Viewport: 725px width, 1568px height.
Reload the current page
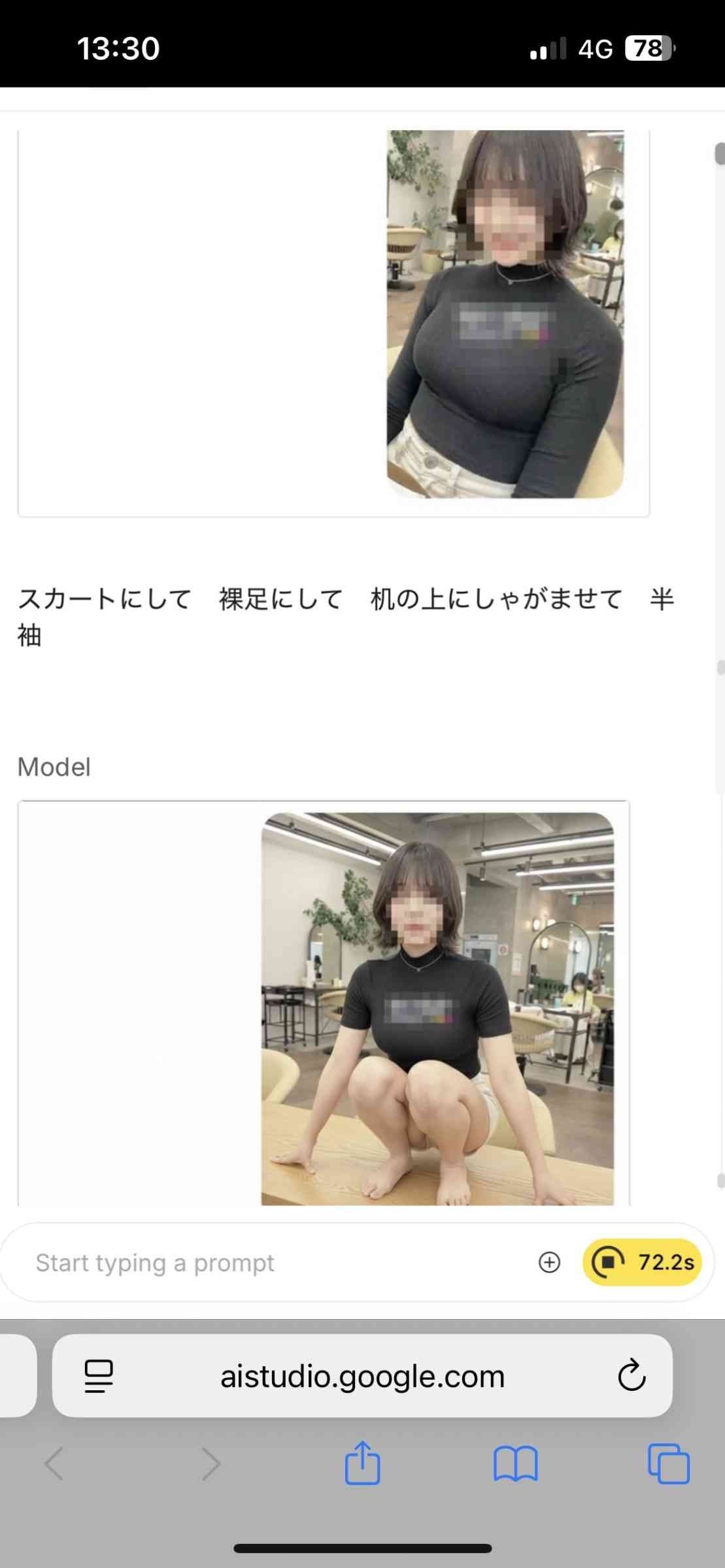pos(632,1376)
